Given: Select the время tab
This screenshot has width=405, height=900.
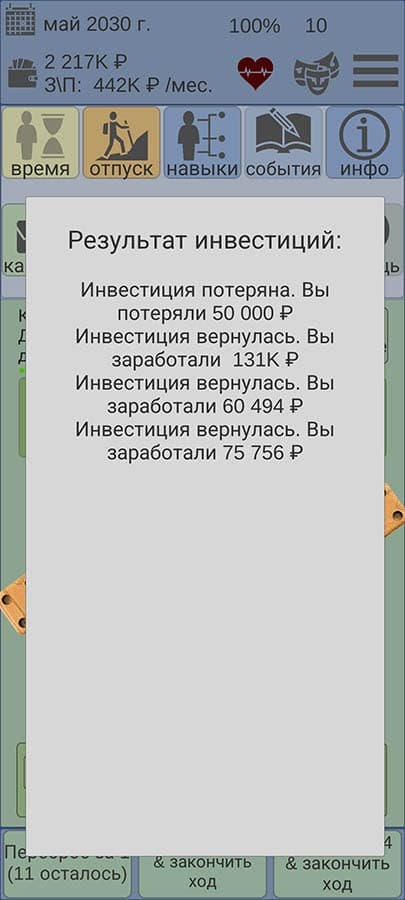Looking at the screenshot, I should pos(40,142).
